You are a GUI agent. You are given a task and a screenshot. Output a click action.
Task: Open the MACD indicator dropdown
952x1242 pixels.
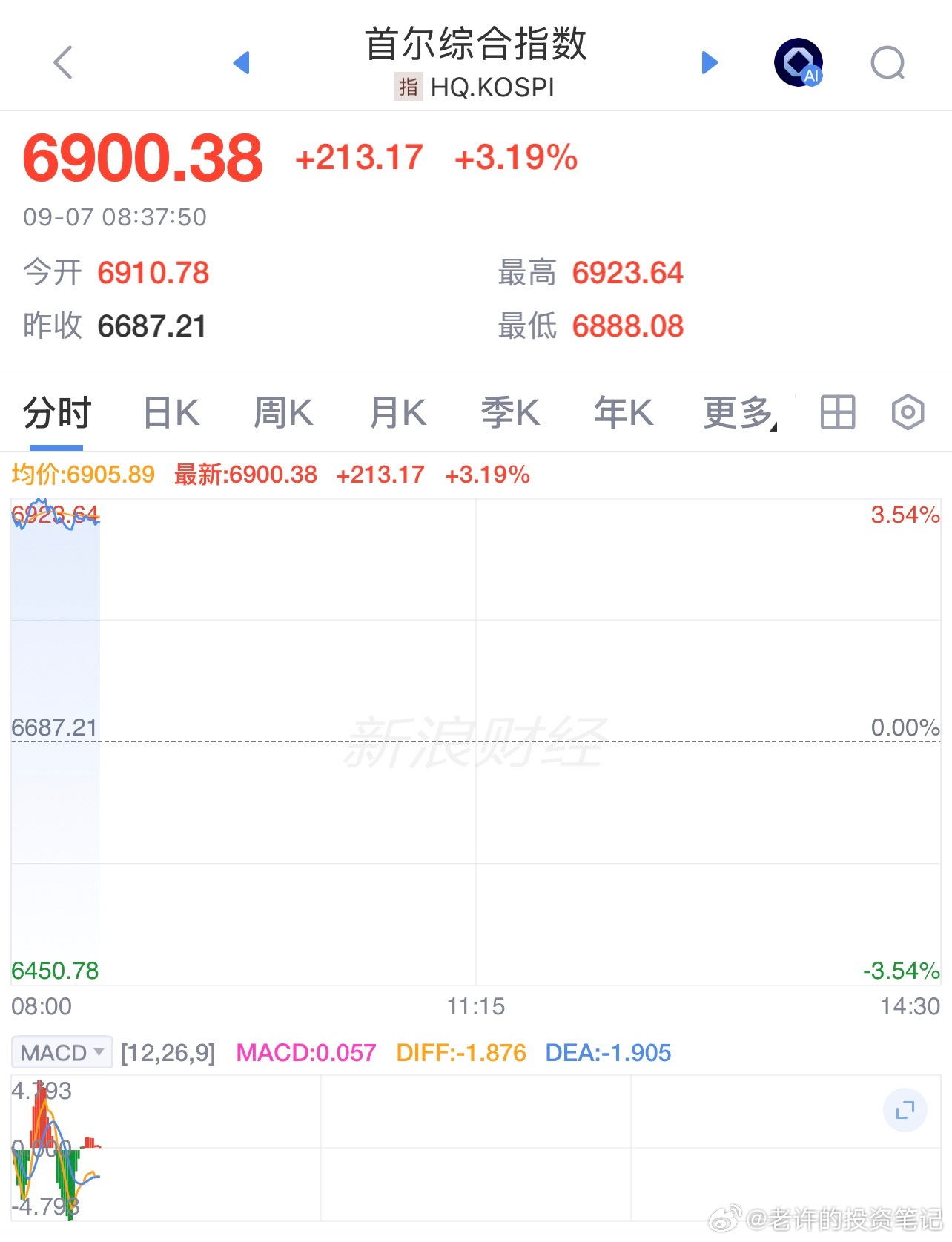tap(62, 1052)
